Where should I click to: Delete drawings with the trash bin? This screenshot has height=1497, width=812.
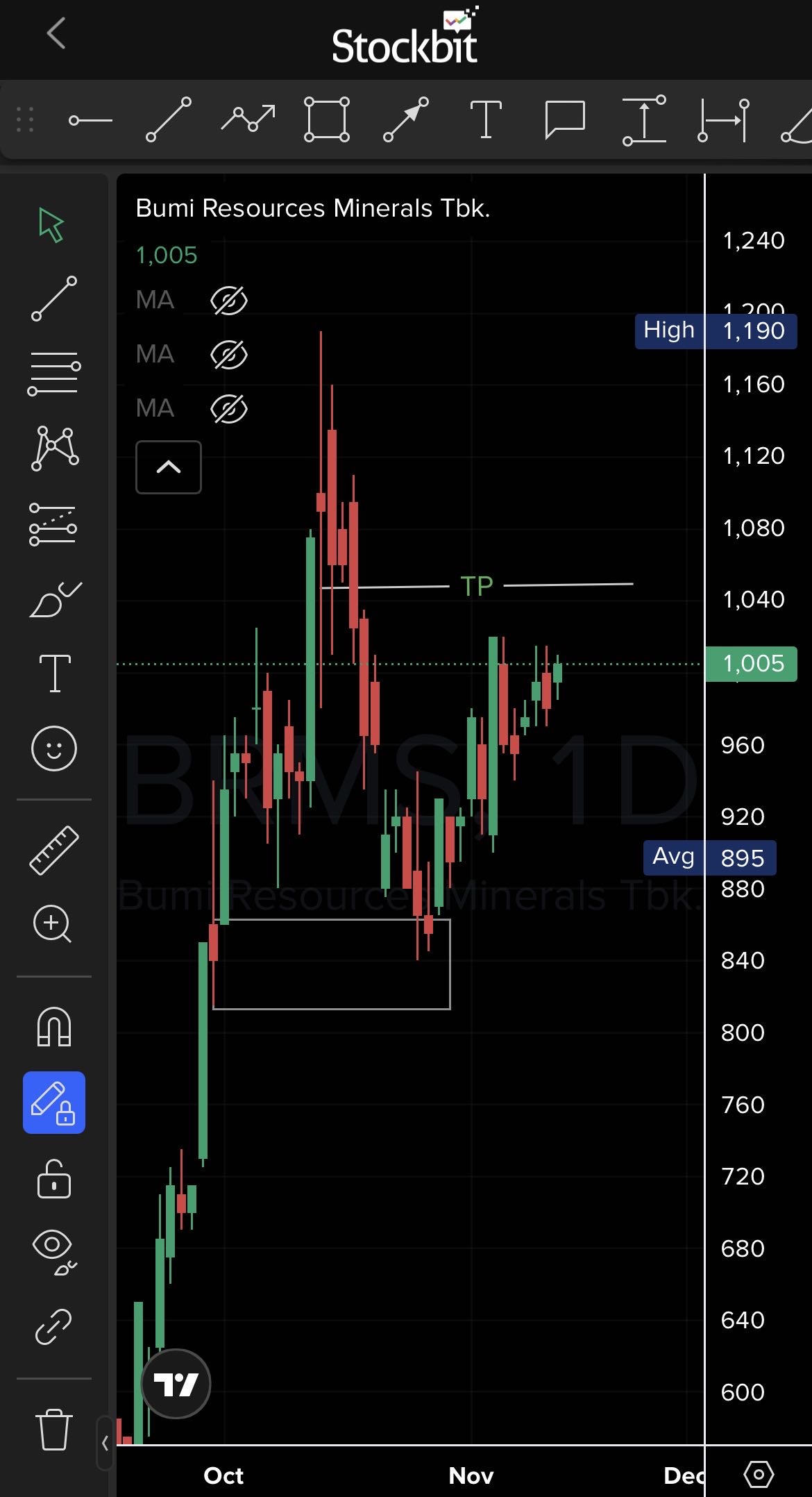click(53, 1429)
